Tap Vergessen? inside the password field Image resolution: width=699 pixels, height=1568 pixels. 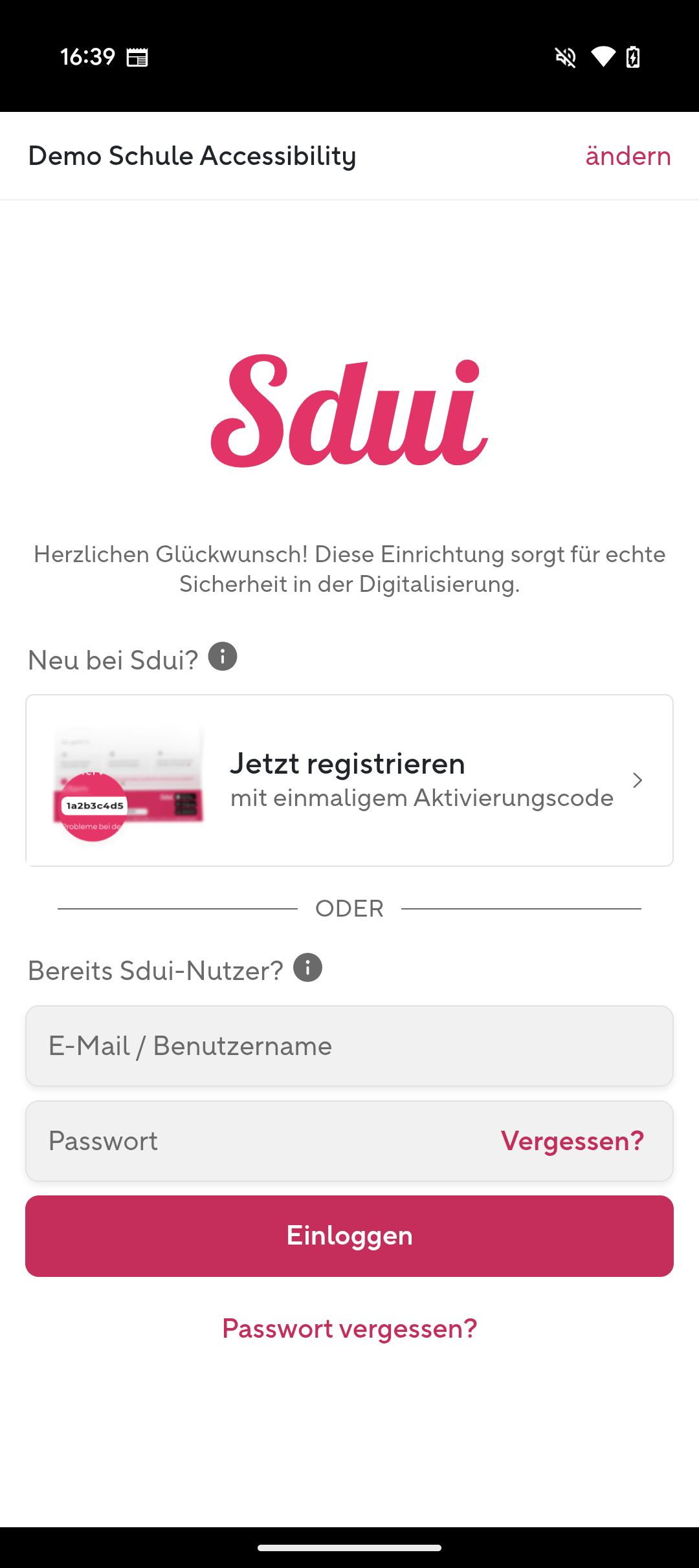[x=572, y=1141]
